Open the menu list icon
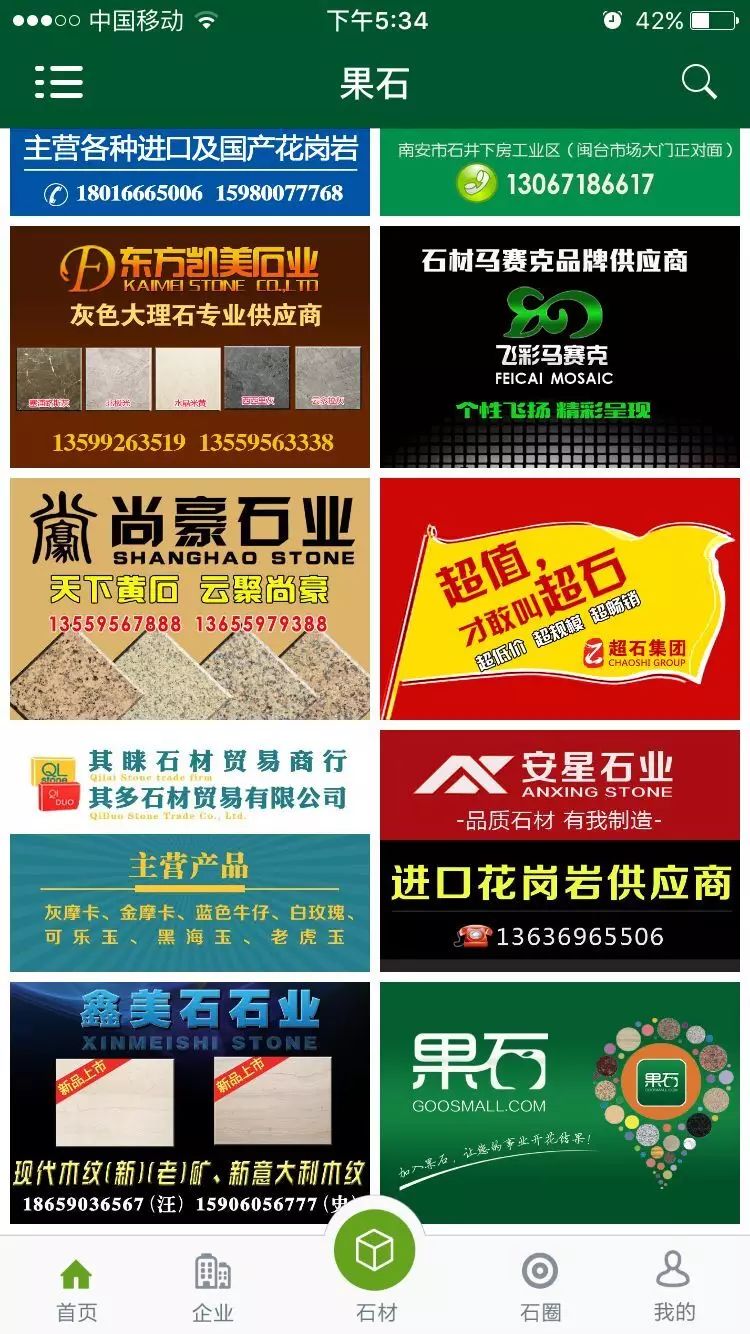The height and width of the screenshot is (1334, 750). pos(59,82)
